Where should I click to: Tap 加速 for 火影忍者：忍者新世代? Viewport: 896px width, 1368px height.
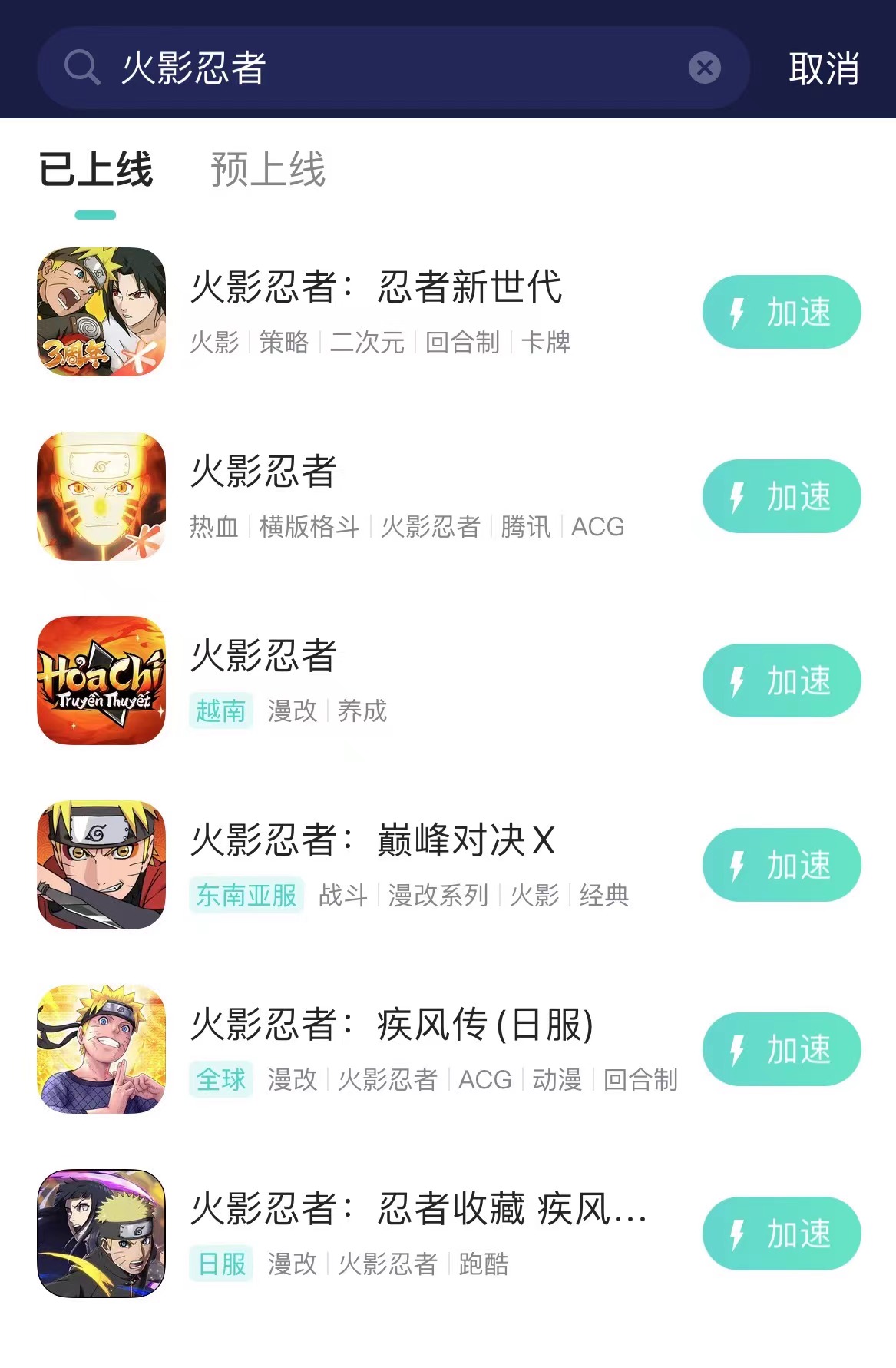(x=781, y=312)
